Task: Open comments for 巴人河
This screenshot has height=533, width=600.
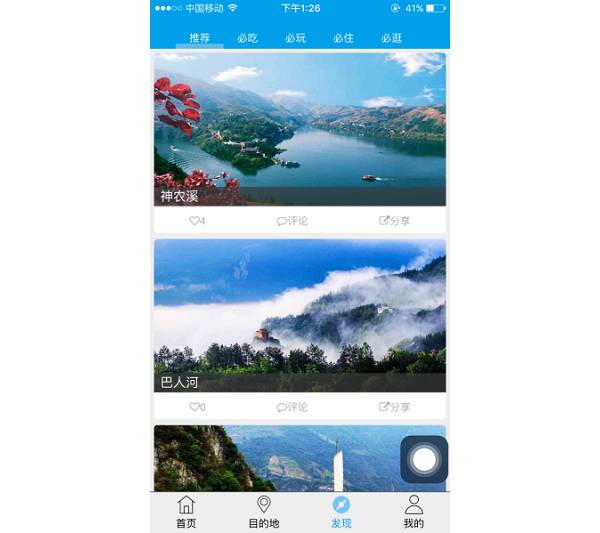Action: [x=292, y=407]
